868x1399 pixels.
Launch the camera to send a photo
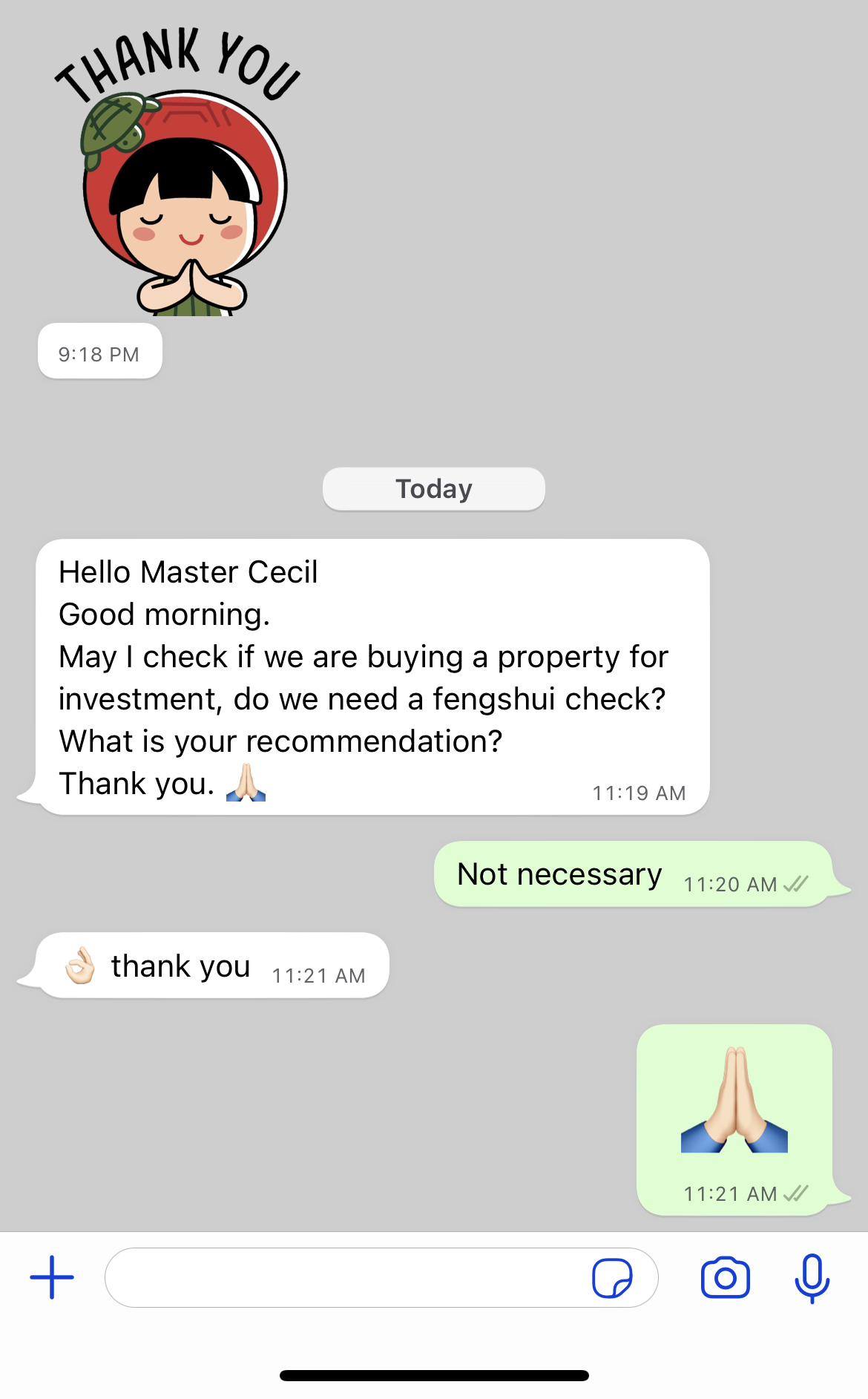tap(725, 1277)
